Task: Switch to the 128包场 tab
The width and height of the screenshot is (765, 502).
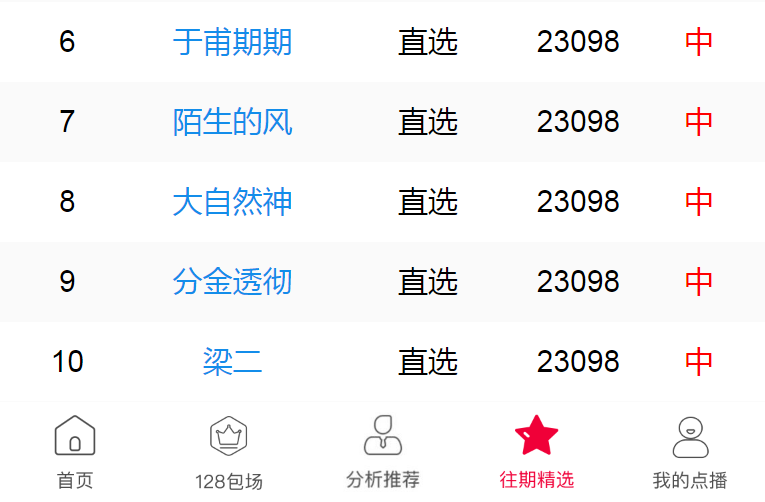Action: tap(229, 453)
